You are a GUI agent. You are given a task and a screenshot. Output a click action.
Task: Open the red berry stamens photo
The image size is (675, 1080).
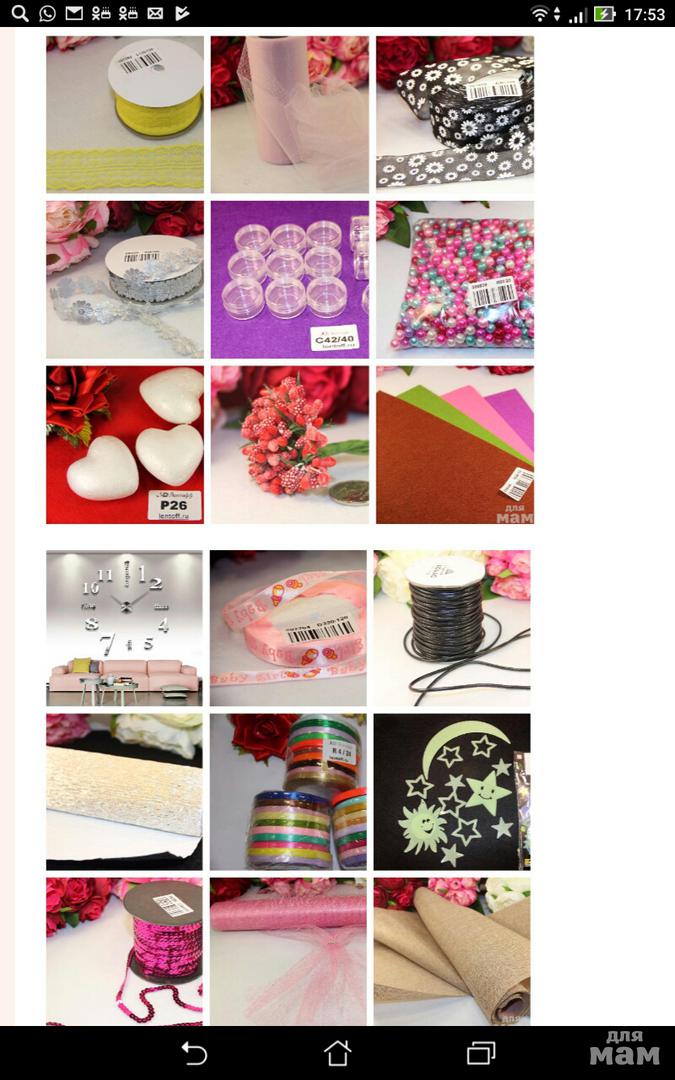click(289, 444)
